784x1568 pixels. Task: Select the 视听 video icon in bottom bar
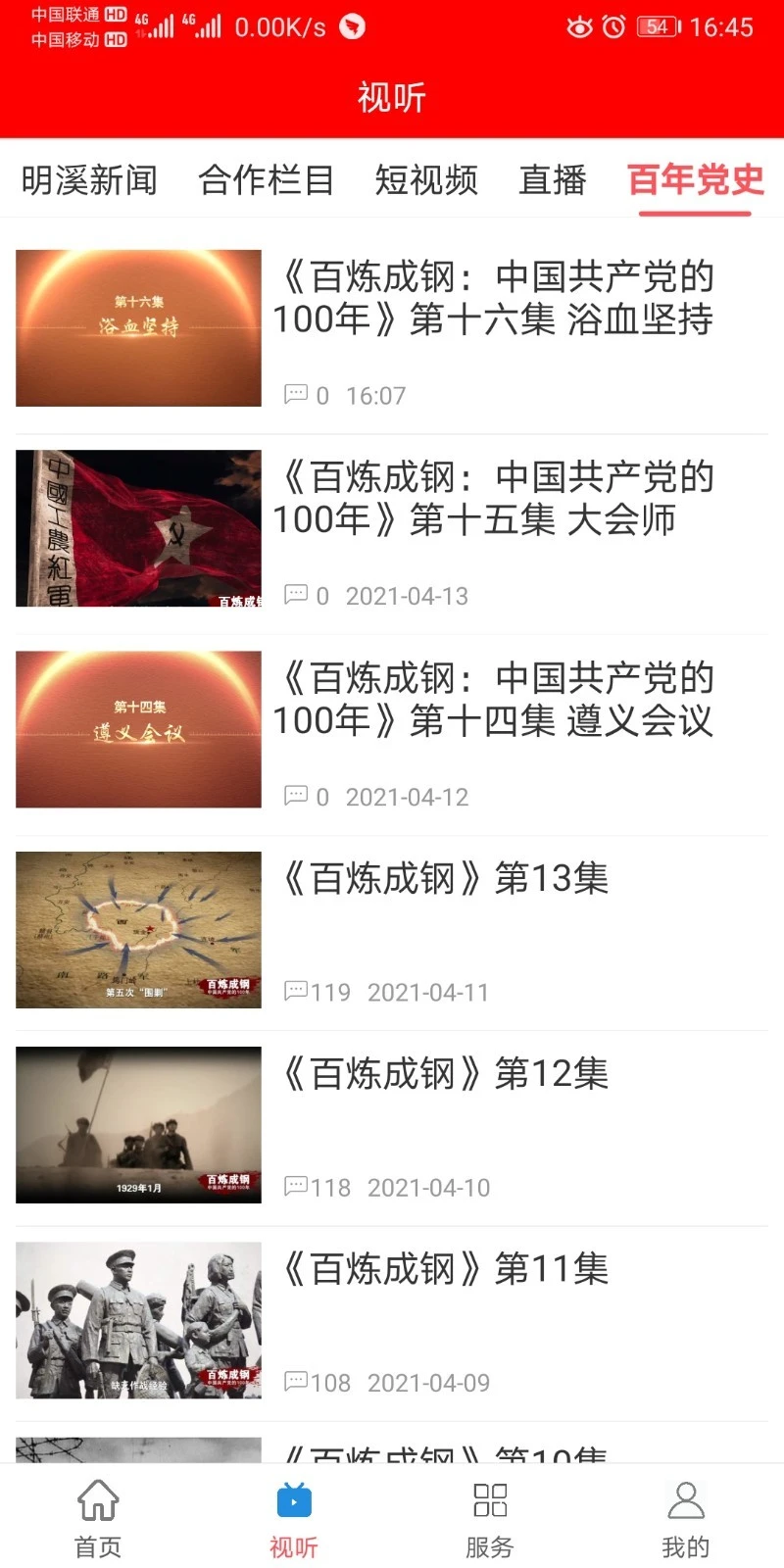(x=293, y=1499)
